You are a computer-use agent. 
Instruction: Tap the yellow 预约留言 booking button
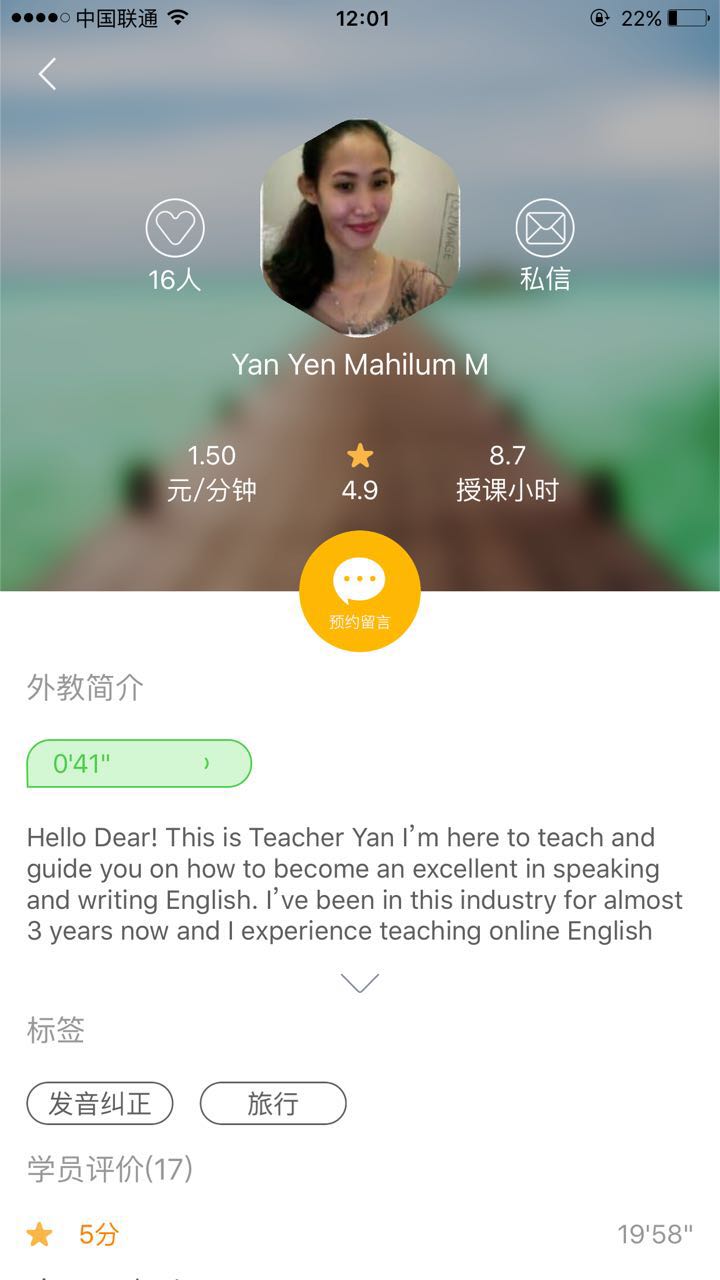(x=360, y=591)
